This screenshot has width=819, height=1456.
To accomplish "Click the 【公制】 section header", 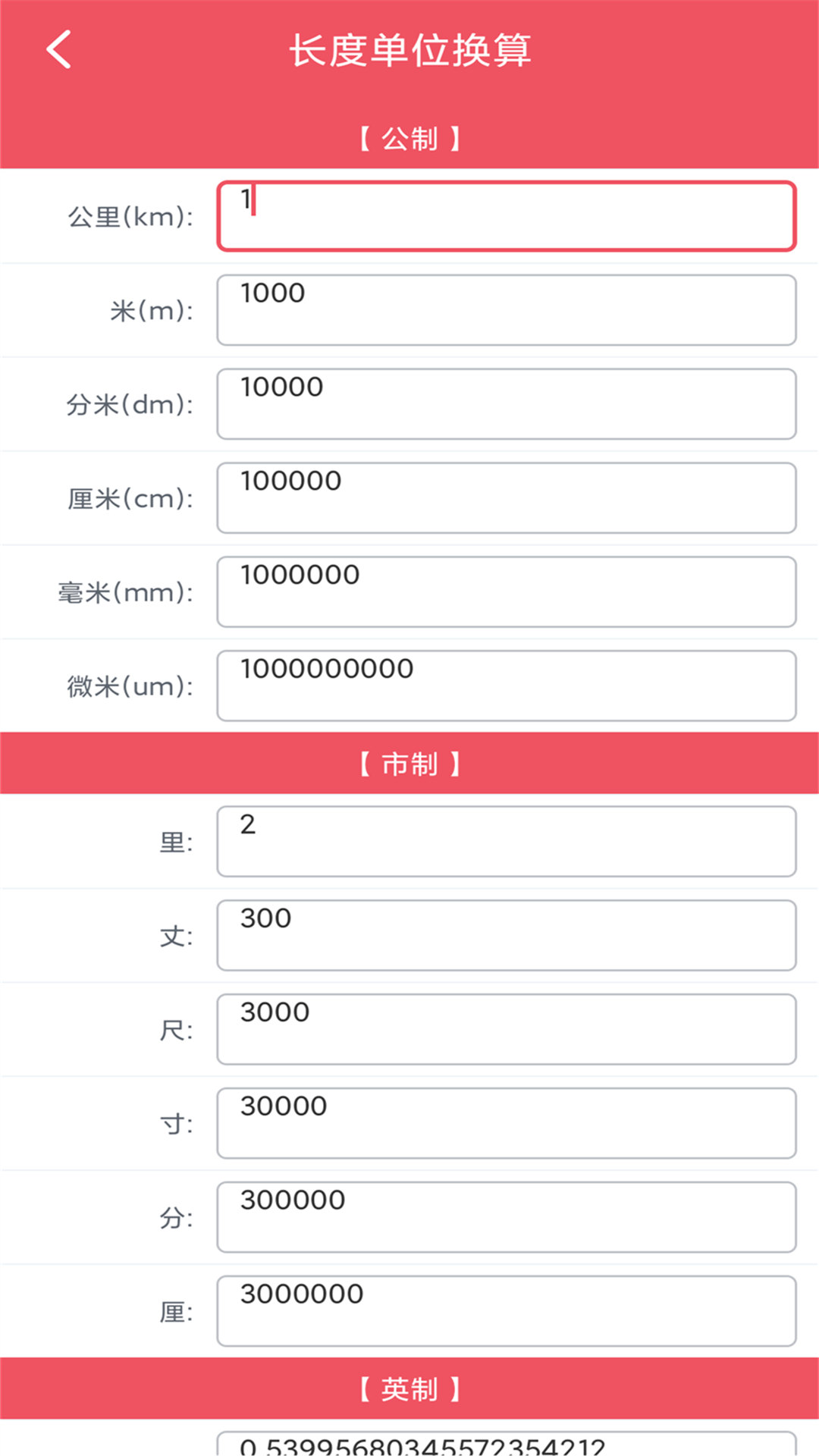I will point(409,137).
